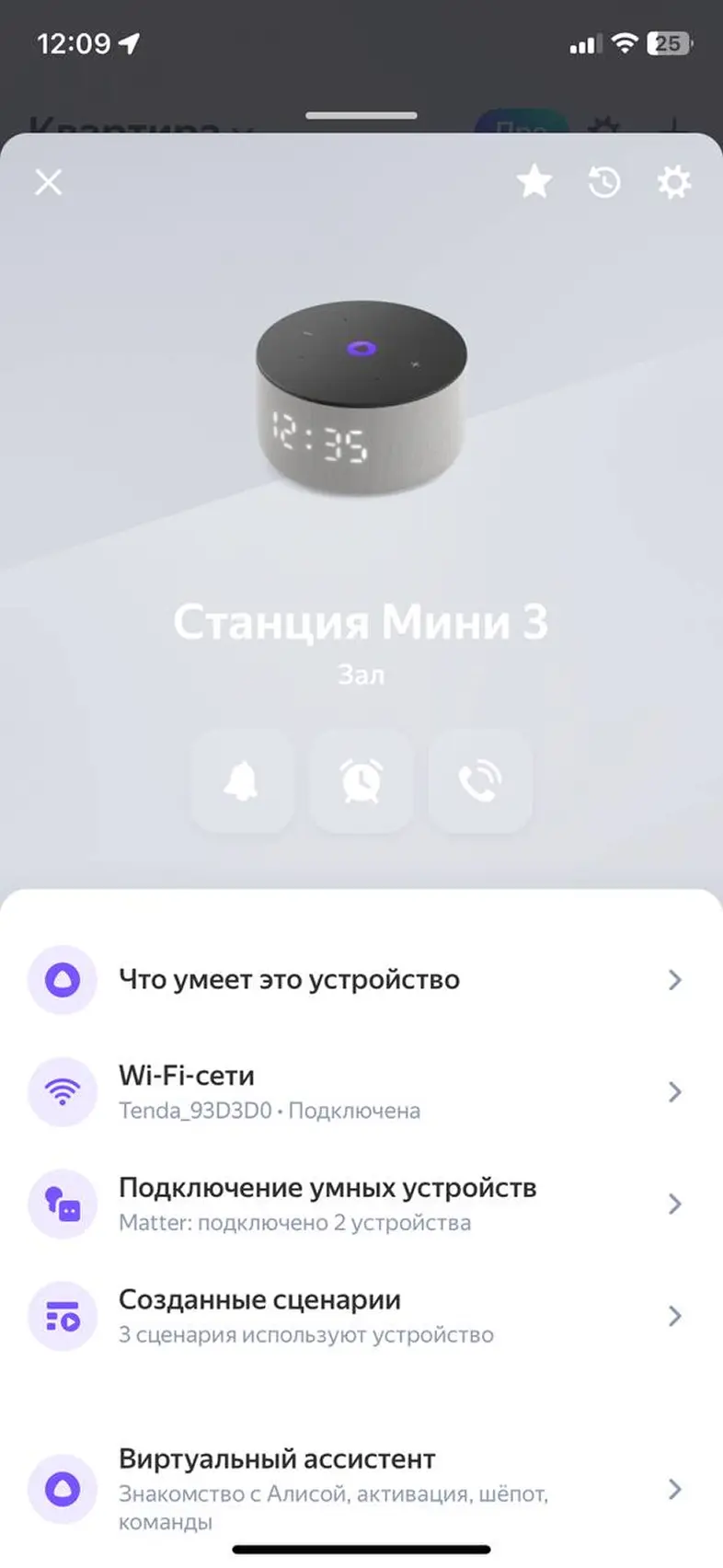Tap the notification bell button
The image size is (723, 1568).
[242, 781]
